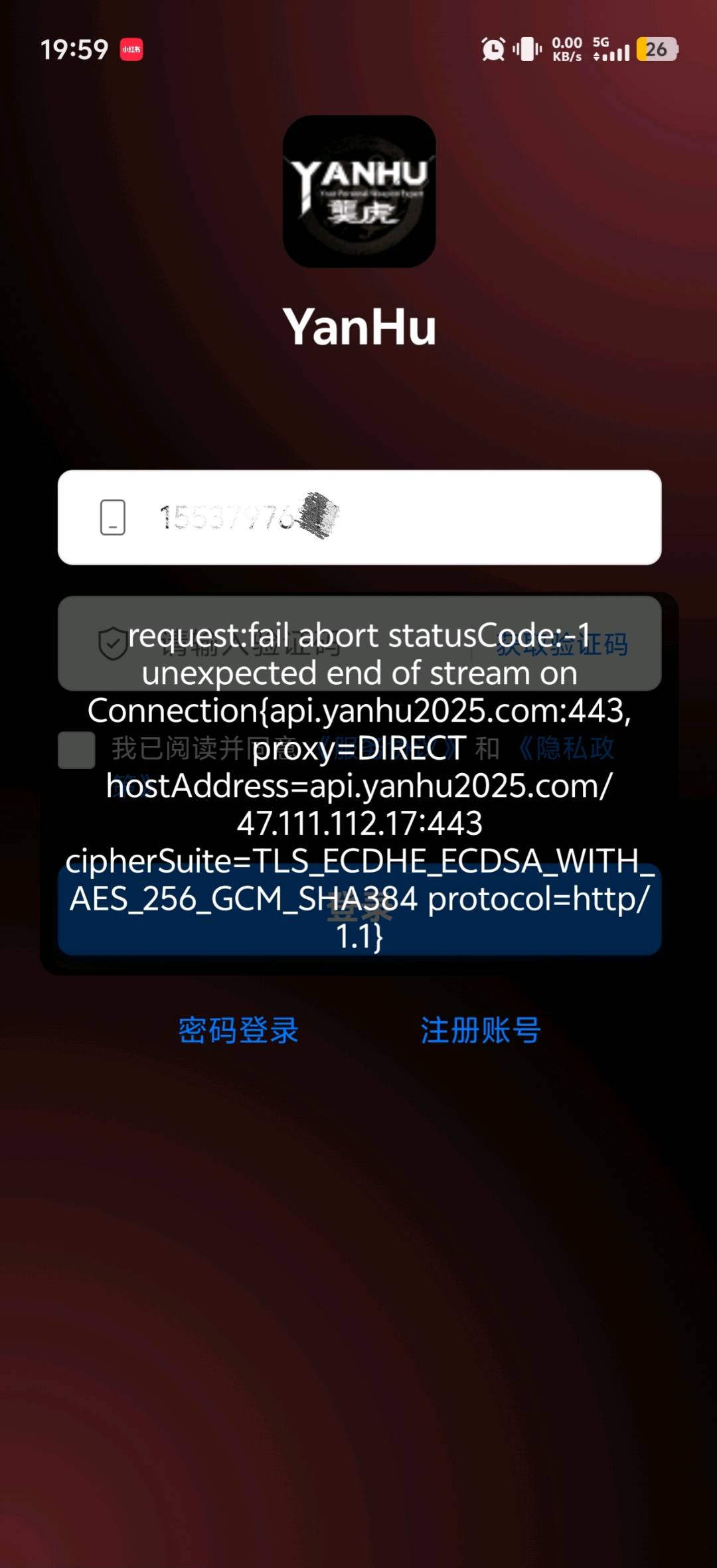Switch to 密码登录 password login
The image size is (717, 1568).
238,1031
